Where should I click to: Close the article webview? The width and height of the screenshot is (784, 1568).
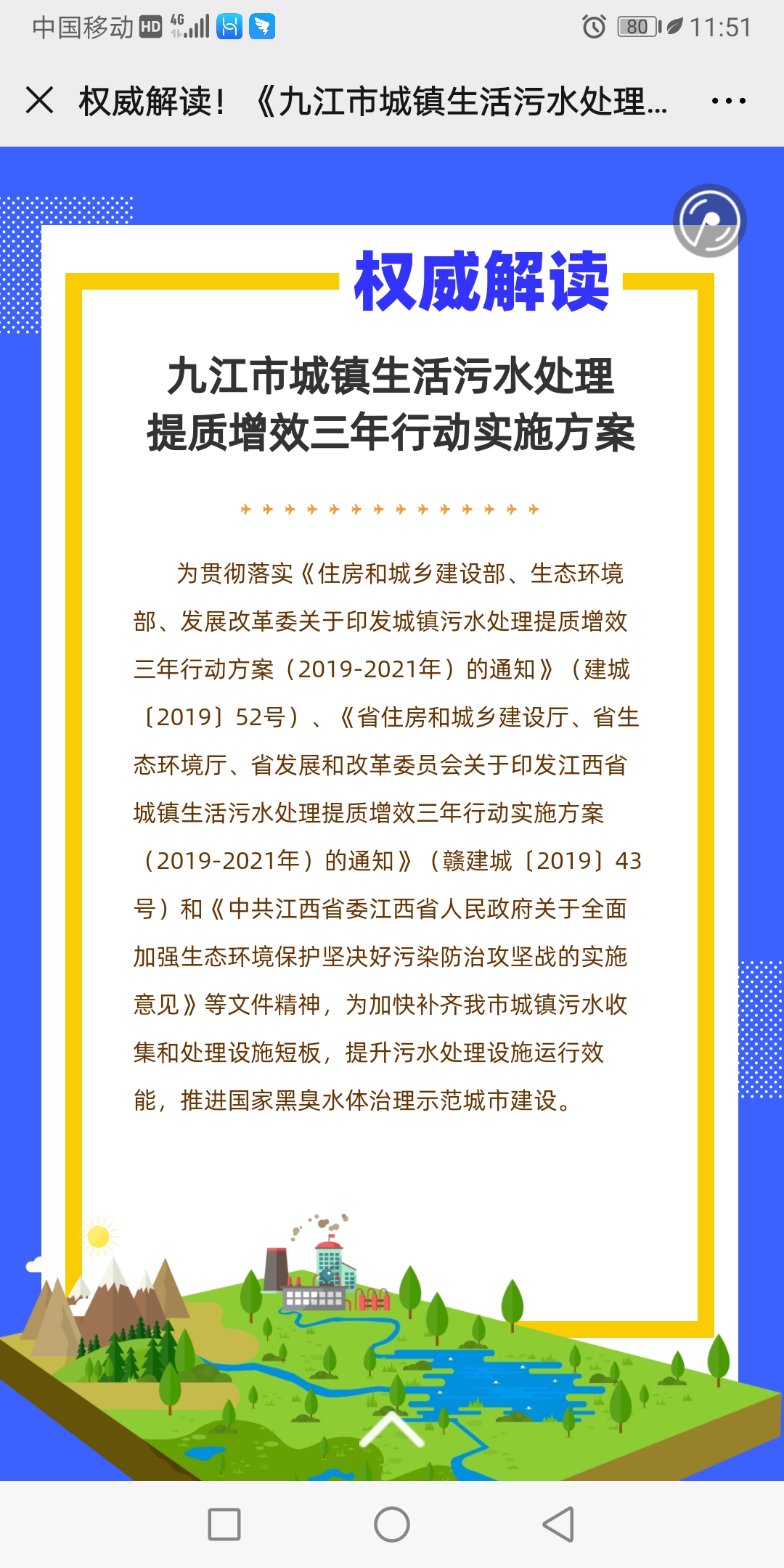pos(39,100)
